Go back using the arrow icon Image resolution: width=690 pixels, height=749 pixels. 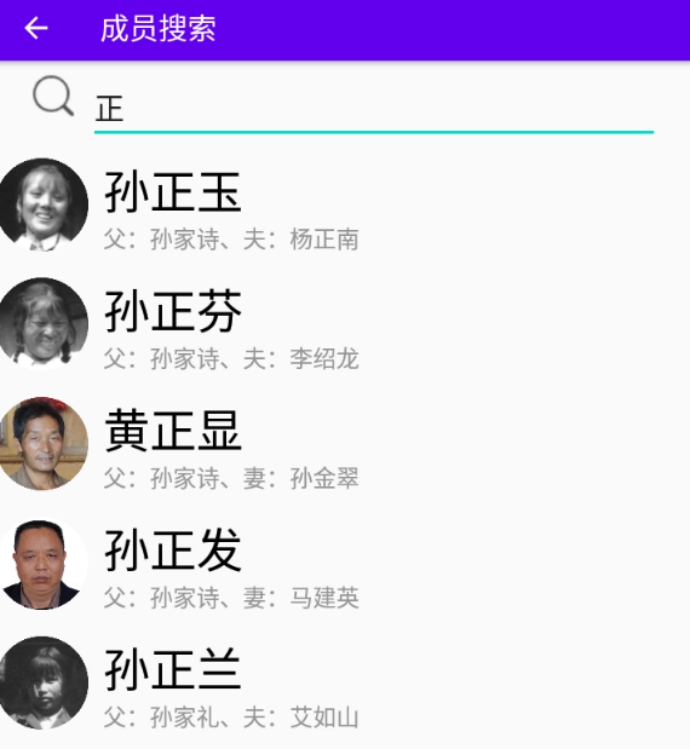click(36, 29)
